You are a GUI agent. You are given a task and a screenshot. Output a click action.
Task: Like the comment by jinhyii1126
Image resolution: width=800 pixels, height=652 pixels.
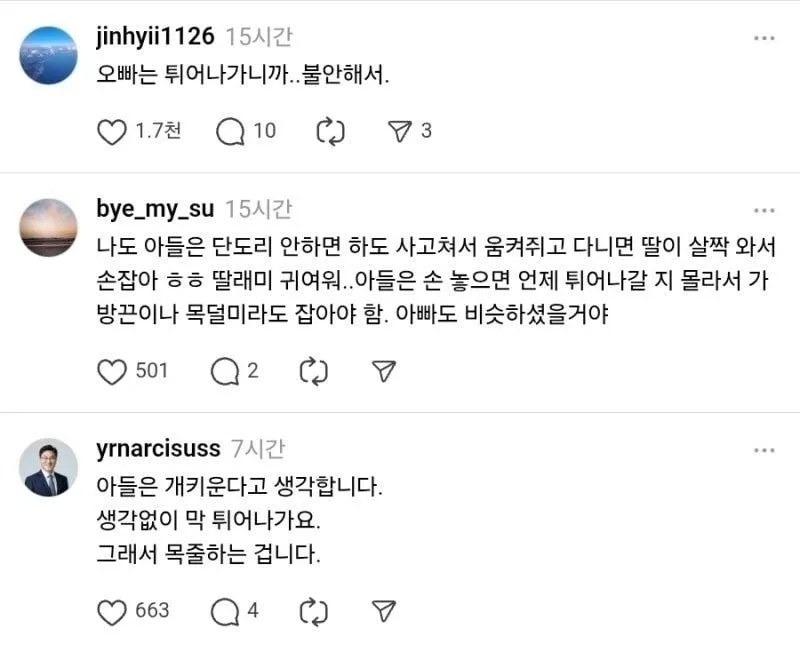[x=113, y=131]
